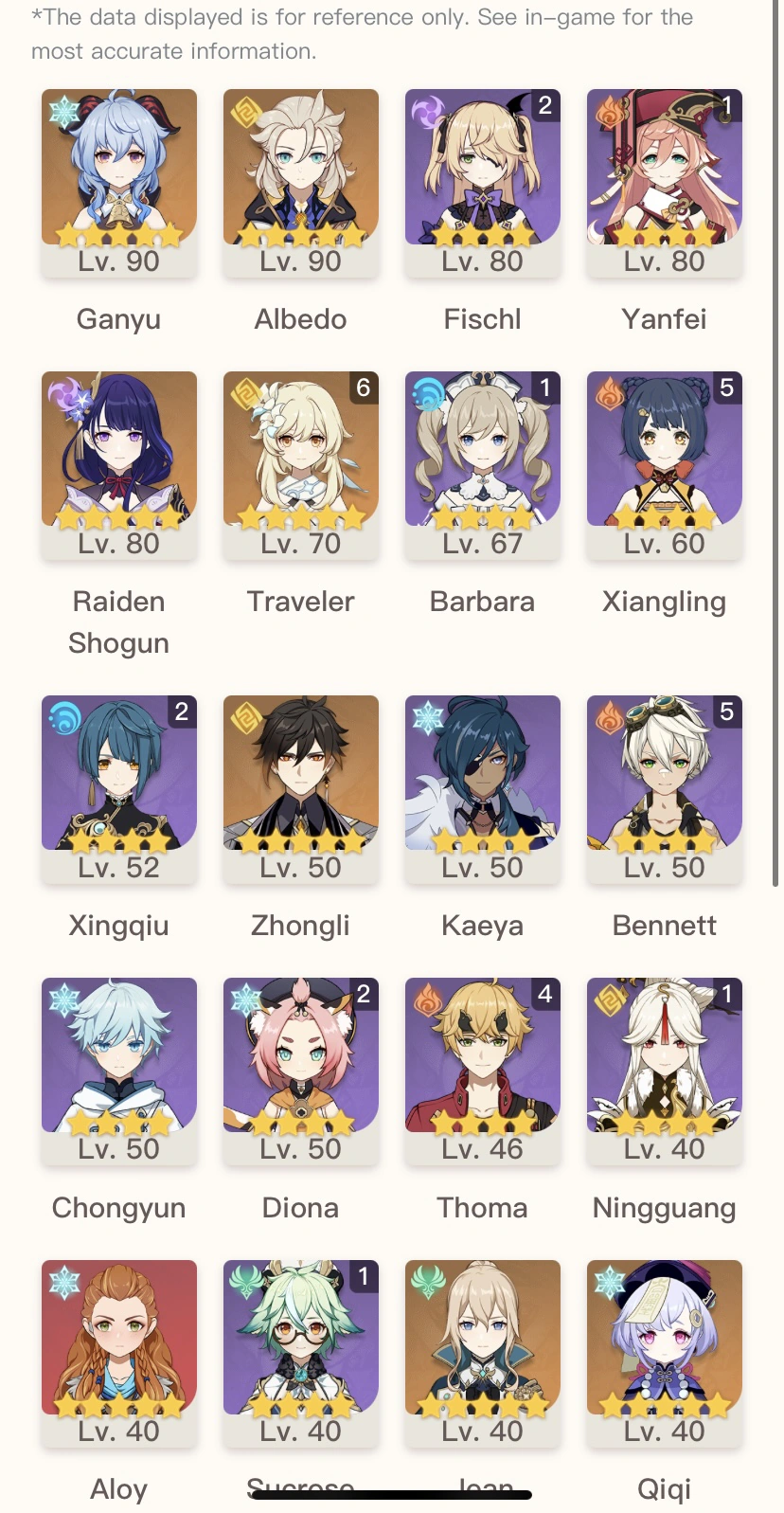
Task: Click the Lv. 90 label on Ganyu's card
Action: click(118, 261)
